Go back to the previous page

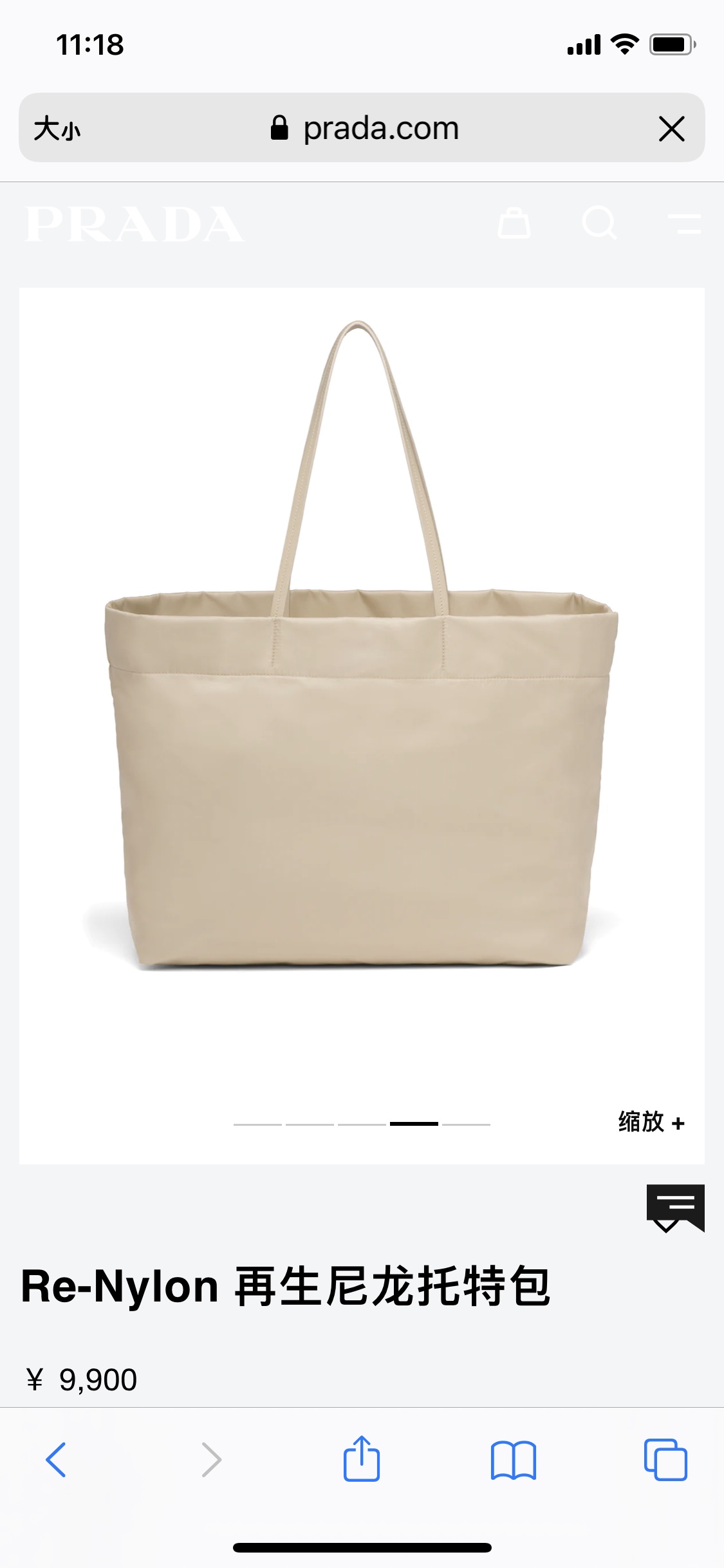56,1460
